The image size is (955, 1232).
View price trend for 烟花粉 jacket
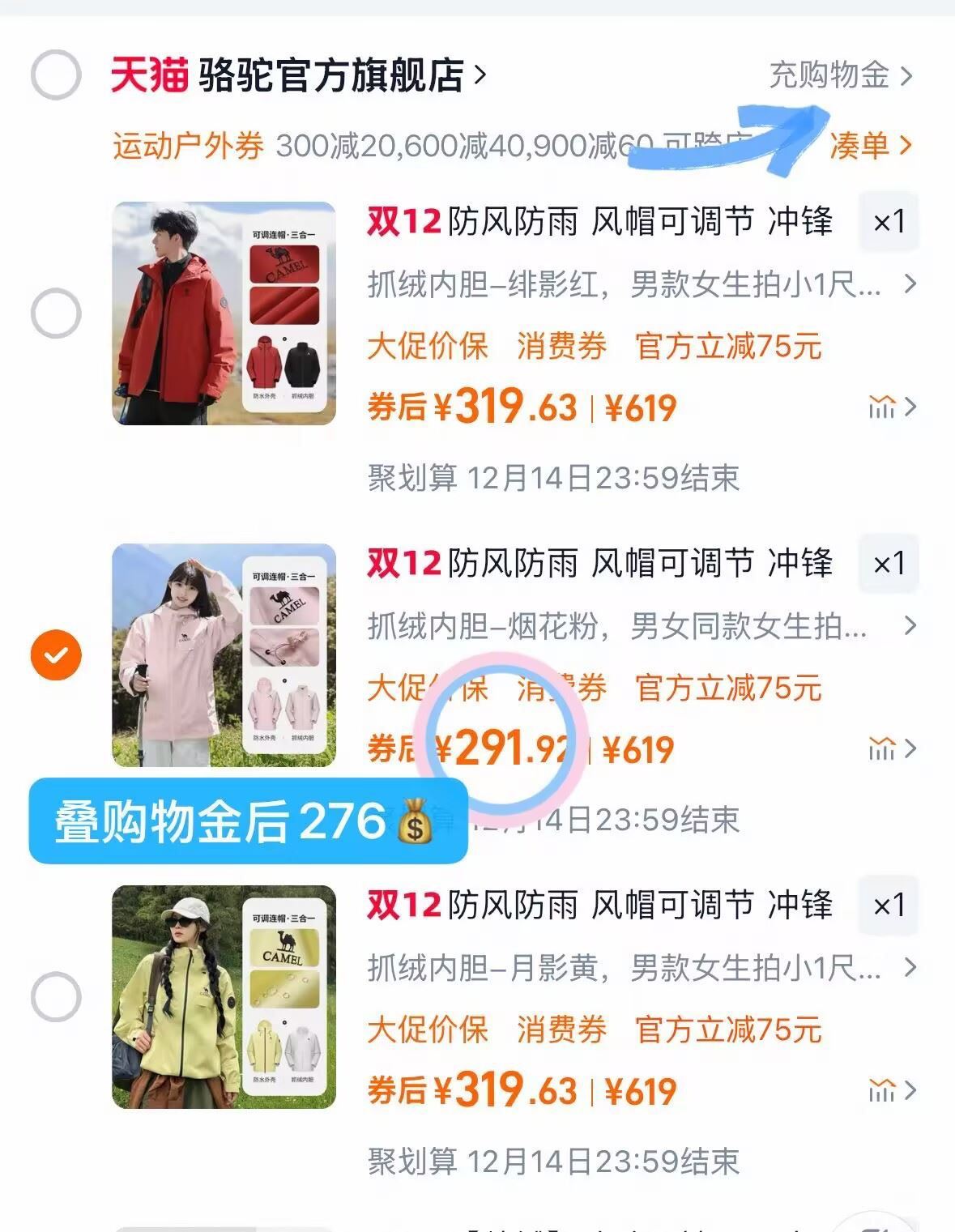pos(891,748)
